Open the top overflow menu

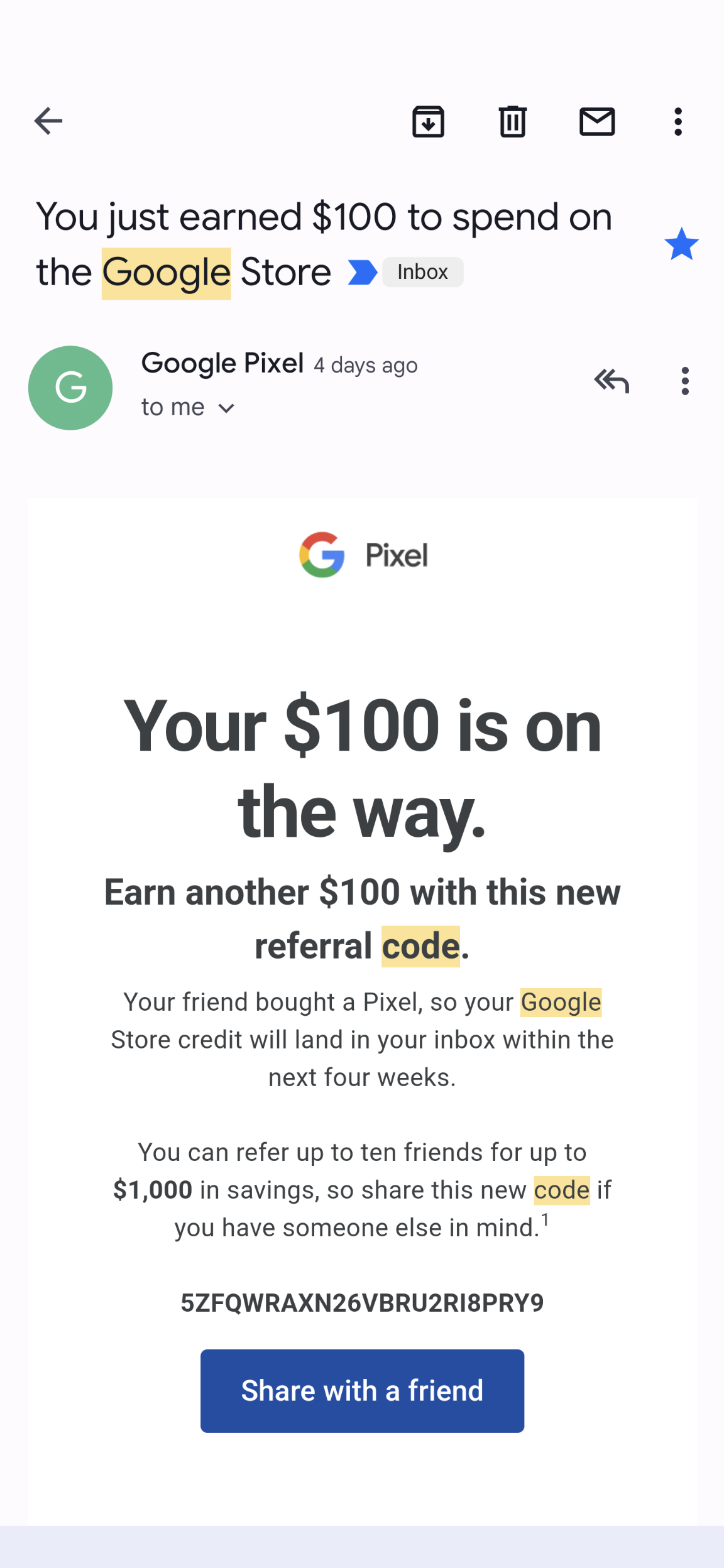677,121
